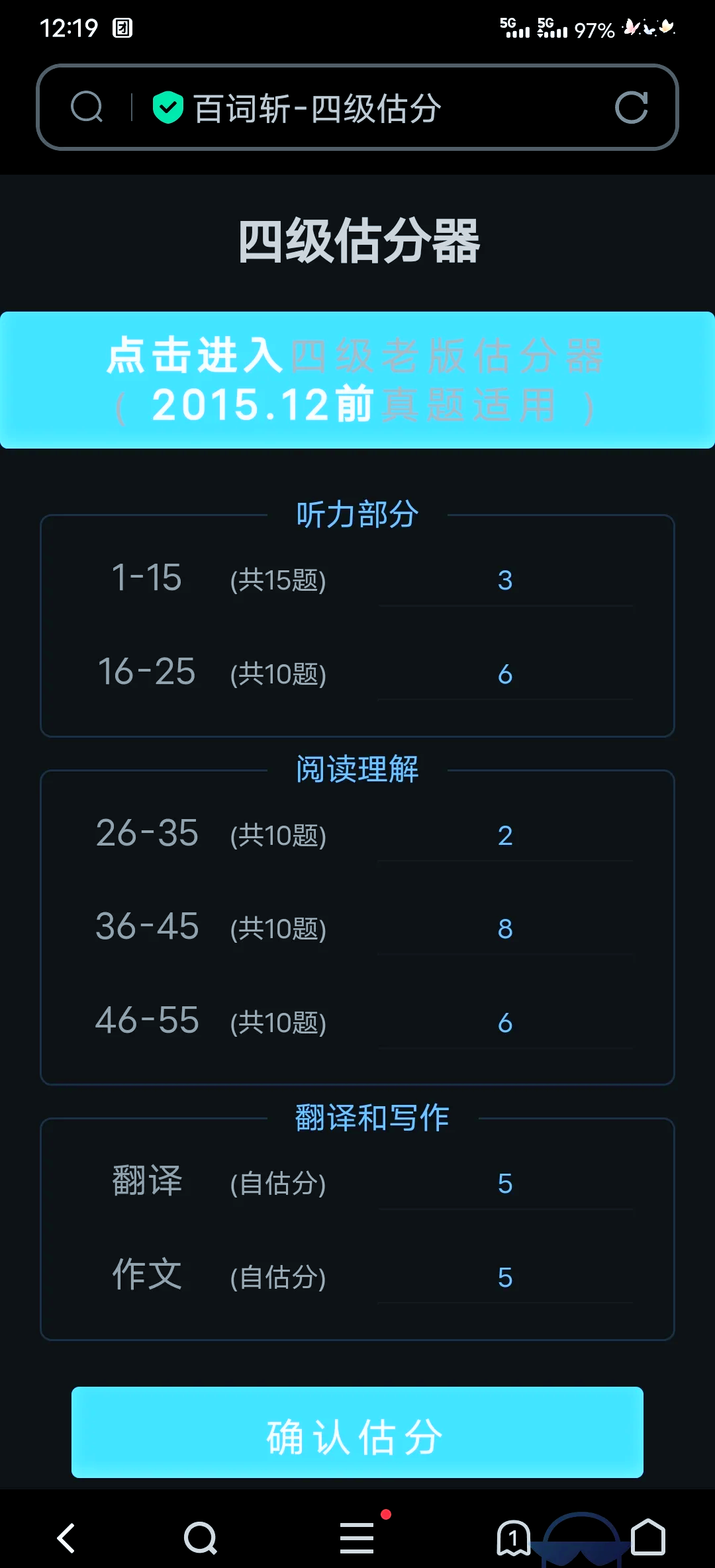Edit the score field for questions 26-35
The width and height of the screenshot is (715, 1568).
(505, 836)
